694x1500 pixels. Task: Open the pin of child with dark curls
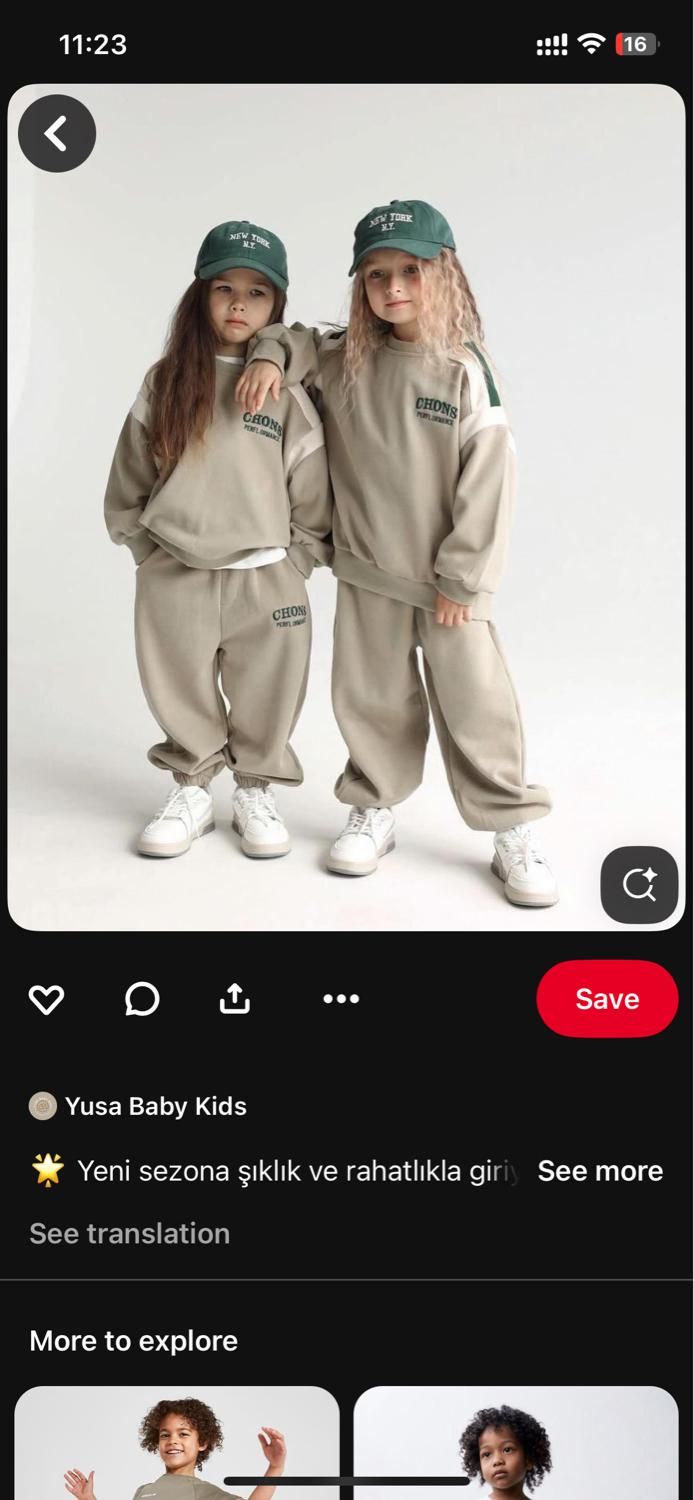click(515, 1443)
